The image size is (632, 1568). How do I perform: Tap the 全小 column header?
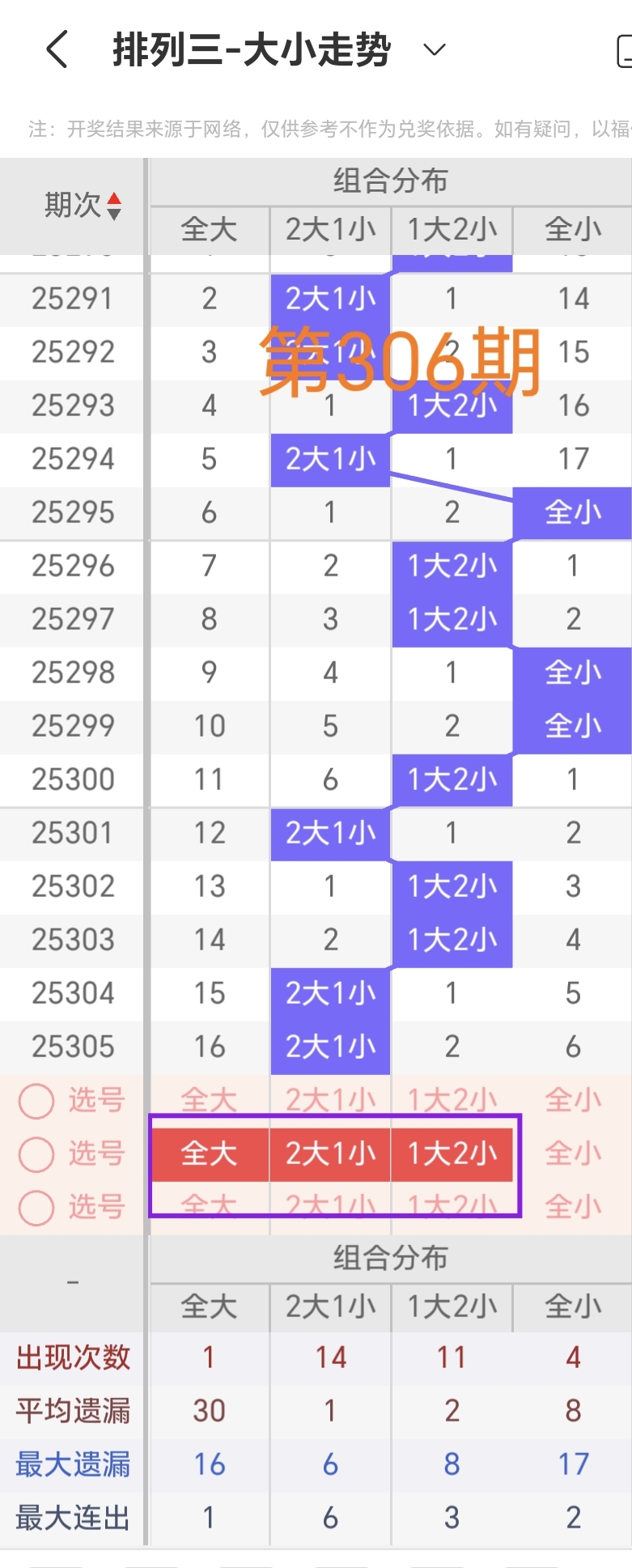[x=572, y=230]
